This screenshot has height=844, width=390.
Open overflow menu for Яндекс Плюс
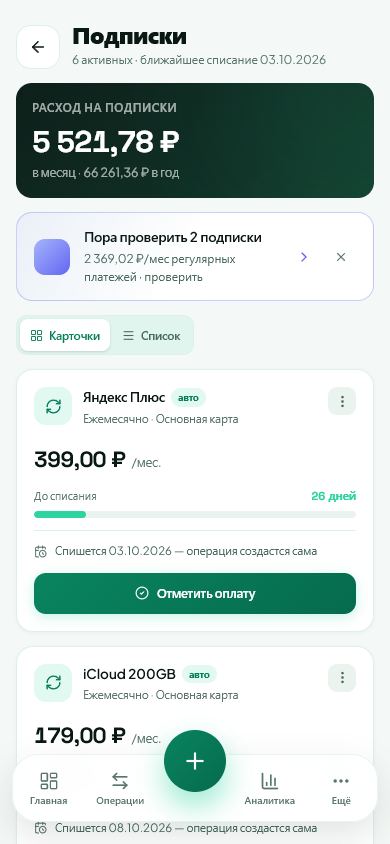[x=342, y=401]
